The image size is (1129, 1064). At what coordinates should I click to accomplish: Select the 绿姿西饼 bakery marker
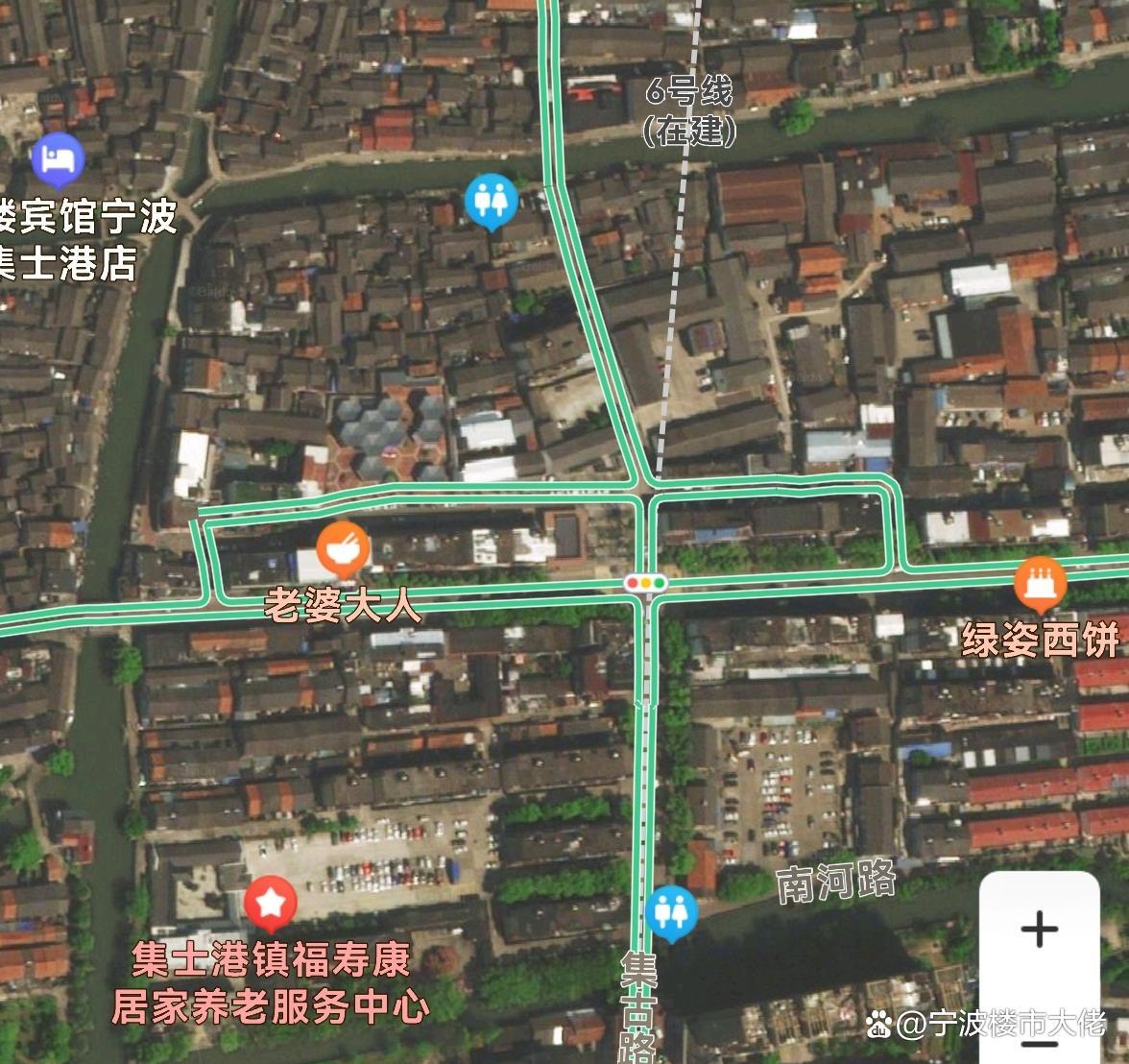pyautogui.click(x=1041, y=583)
